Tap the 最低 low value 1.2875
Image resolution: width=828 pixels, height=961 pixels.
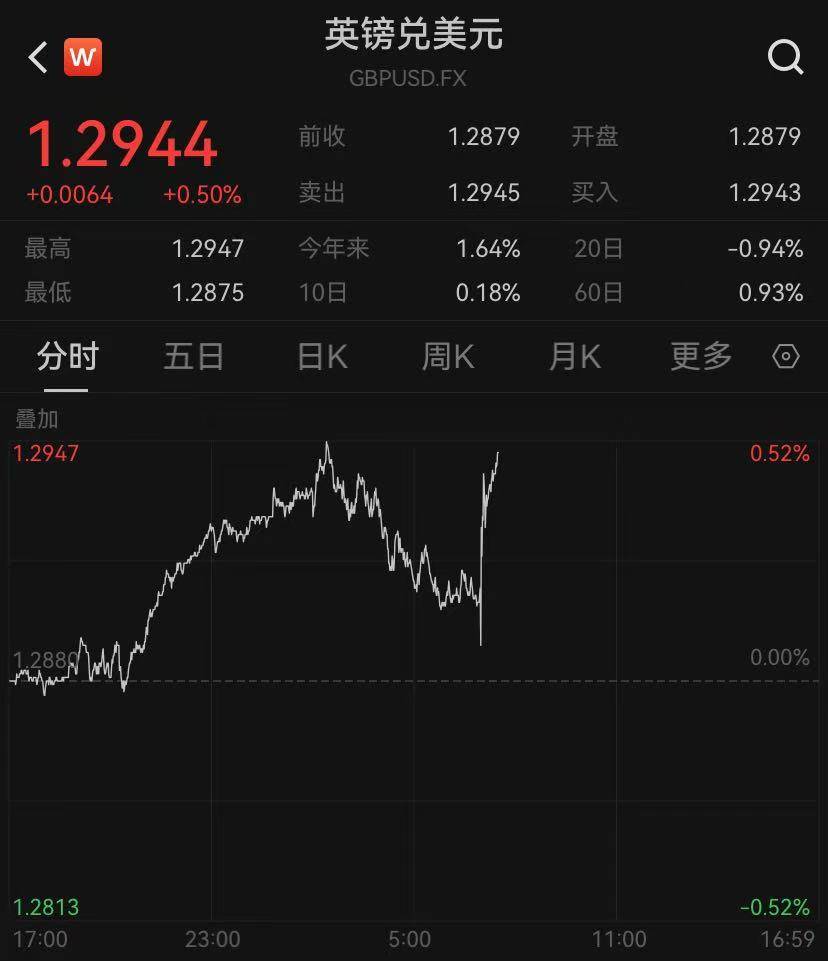pyautogui.click(x=208, y=294)
